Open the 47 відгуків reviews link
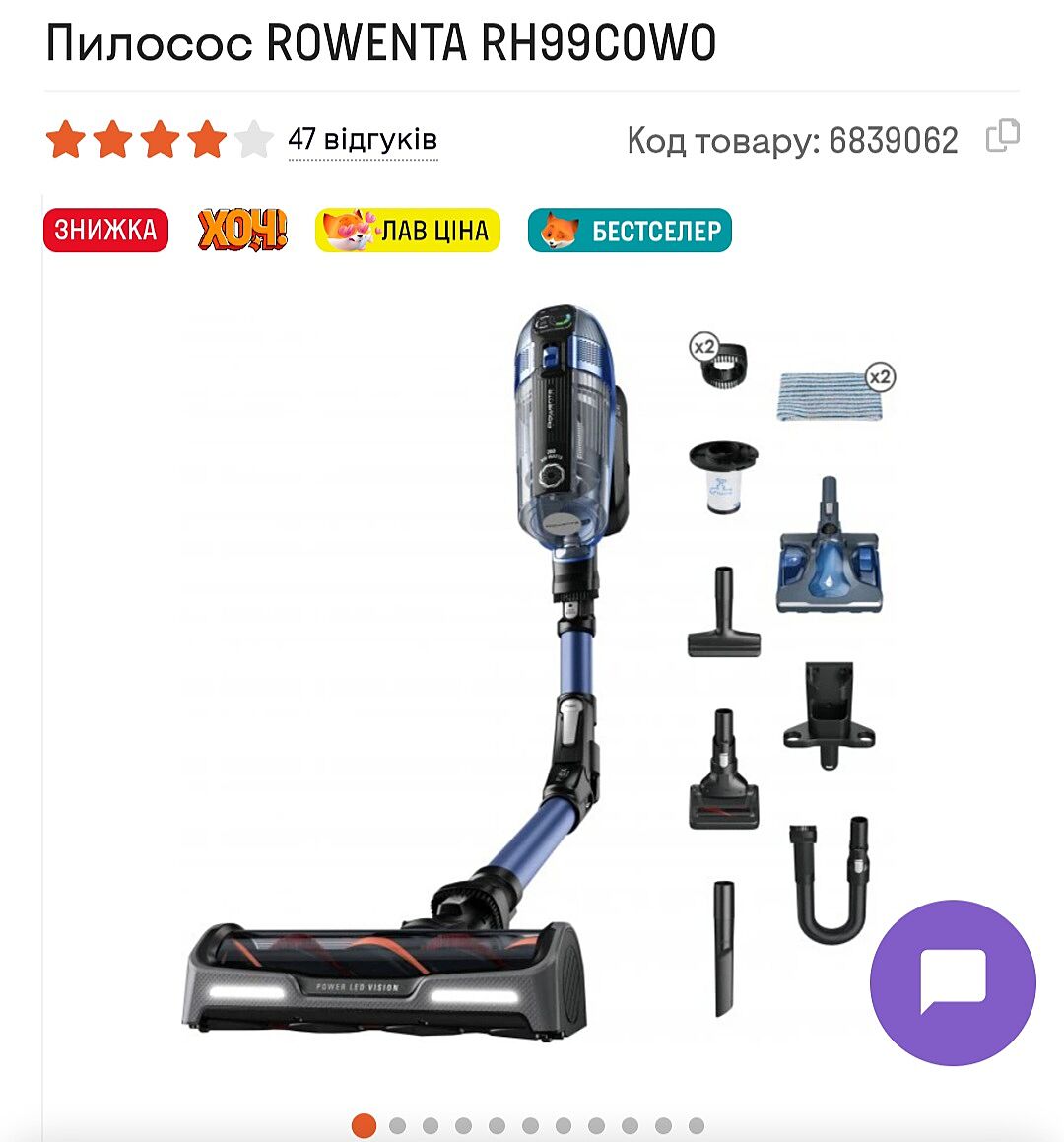Viewport: 1064px width, 1142px height. tap(363, 140)
